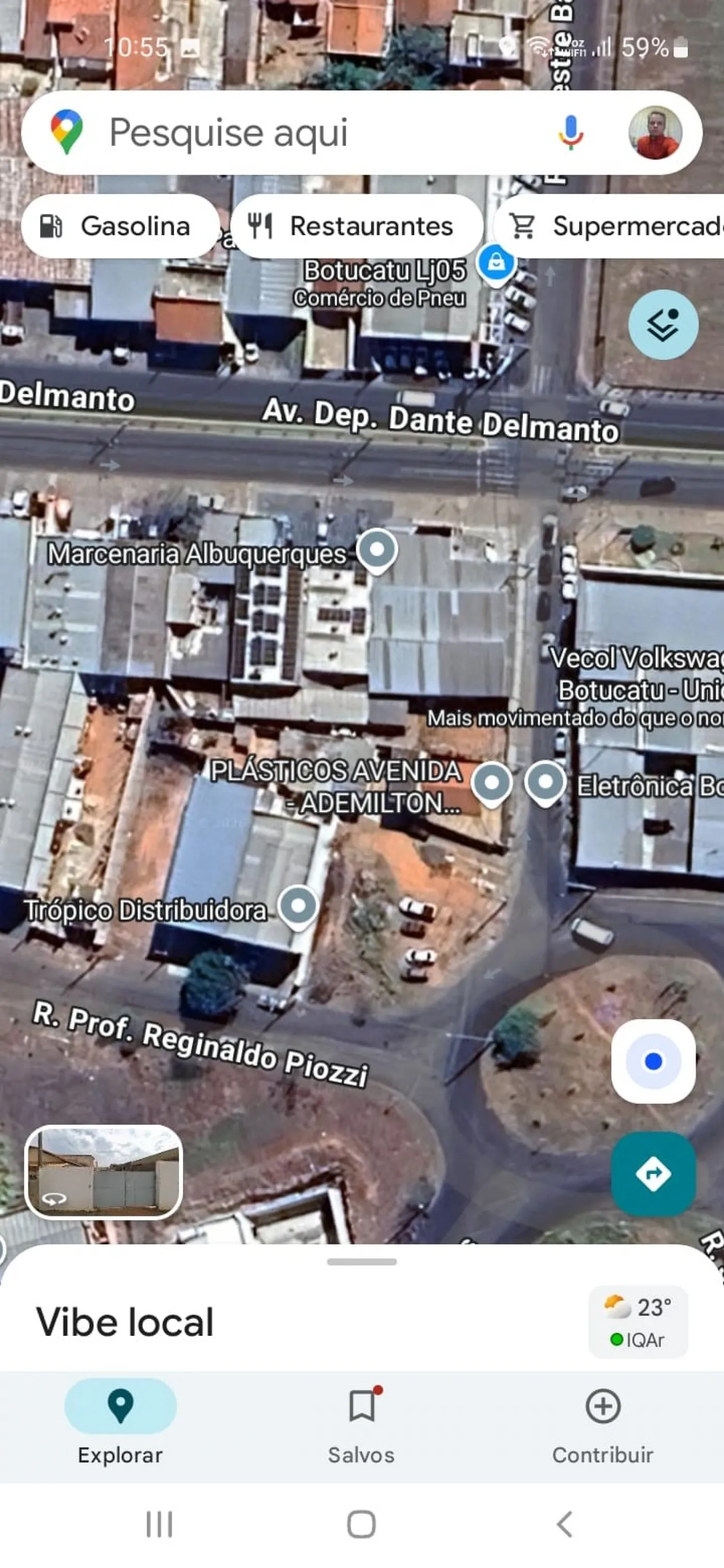Image resolution: width=724 pixels, height=1568 pixels.
Task: Open the weather and air quality widget
Action: coord(638,1321)
